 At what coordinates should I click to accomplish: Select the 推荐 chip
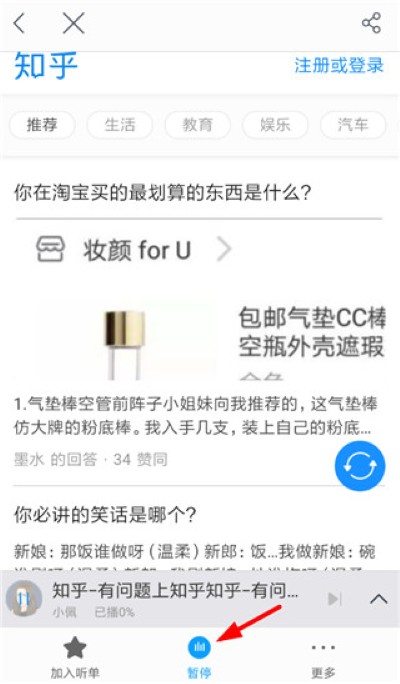(x=42, y=125)
